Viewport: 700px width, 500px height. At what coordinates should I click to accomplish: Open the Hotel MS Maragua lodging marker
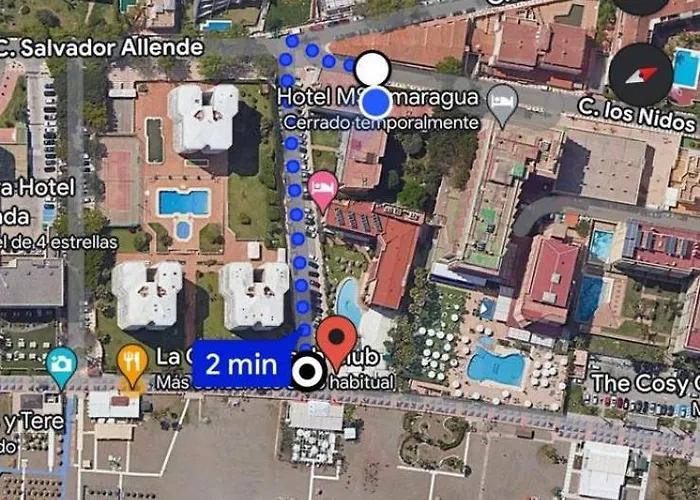[x=501, y=100]
